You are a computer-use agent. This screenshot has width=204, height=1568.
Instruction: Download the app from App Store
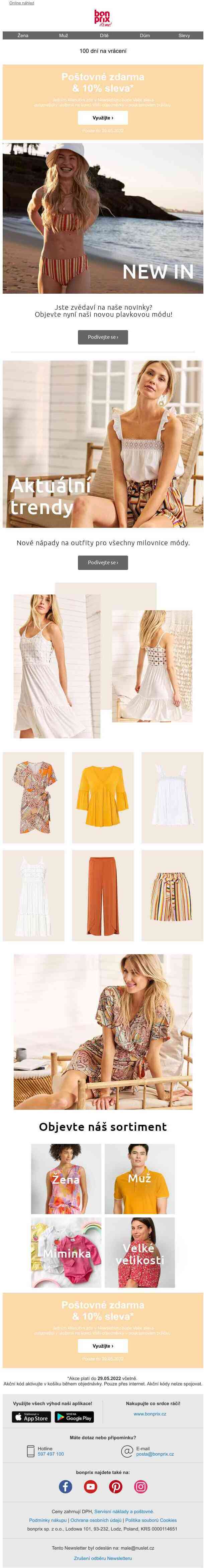click(x=31, y=1417)
